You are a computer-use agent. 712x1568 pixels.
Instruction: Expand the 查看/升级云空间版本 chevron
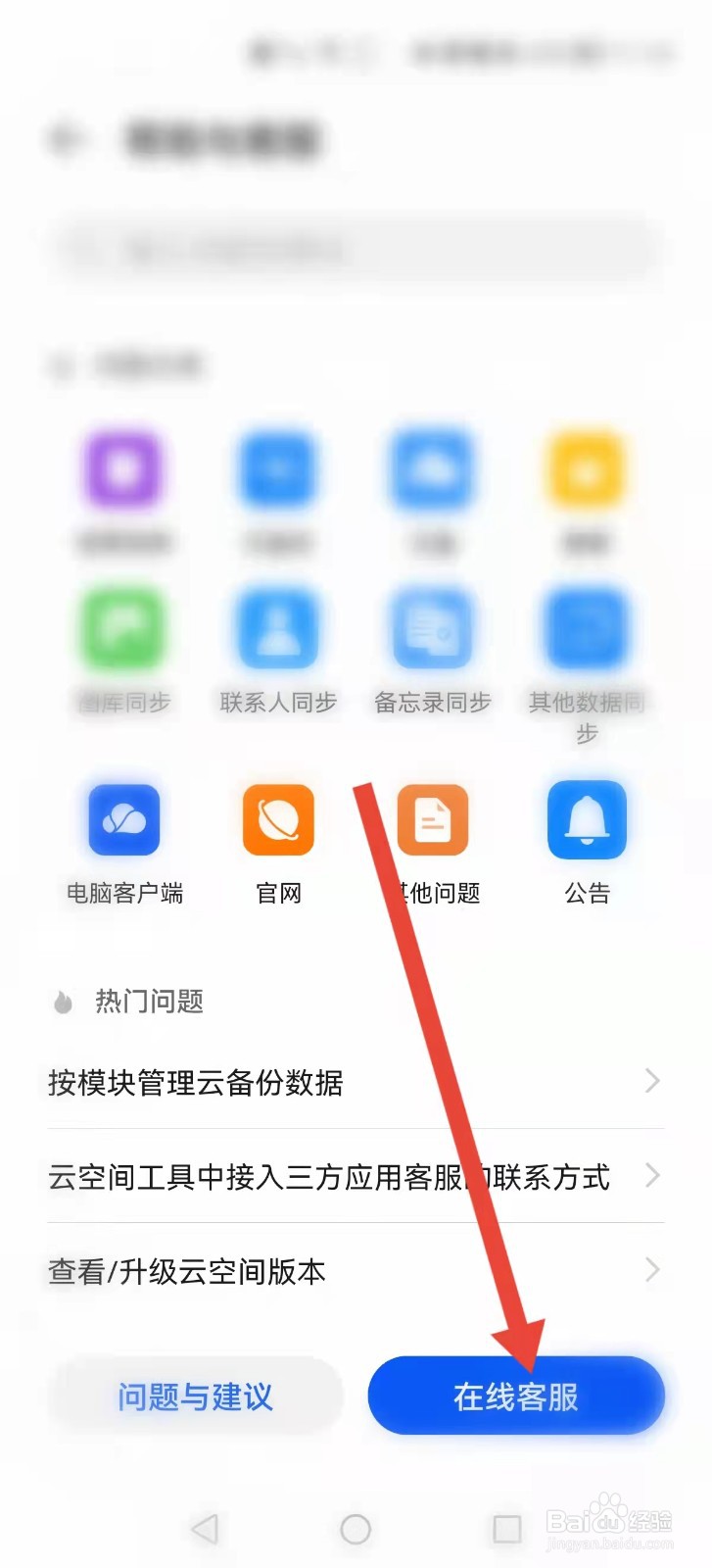[x=652, y=1270]
